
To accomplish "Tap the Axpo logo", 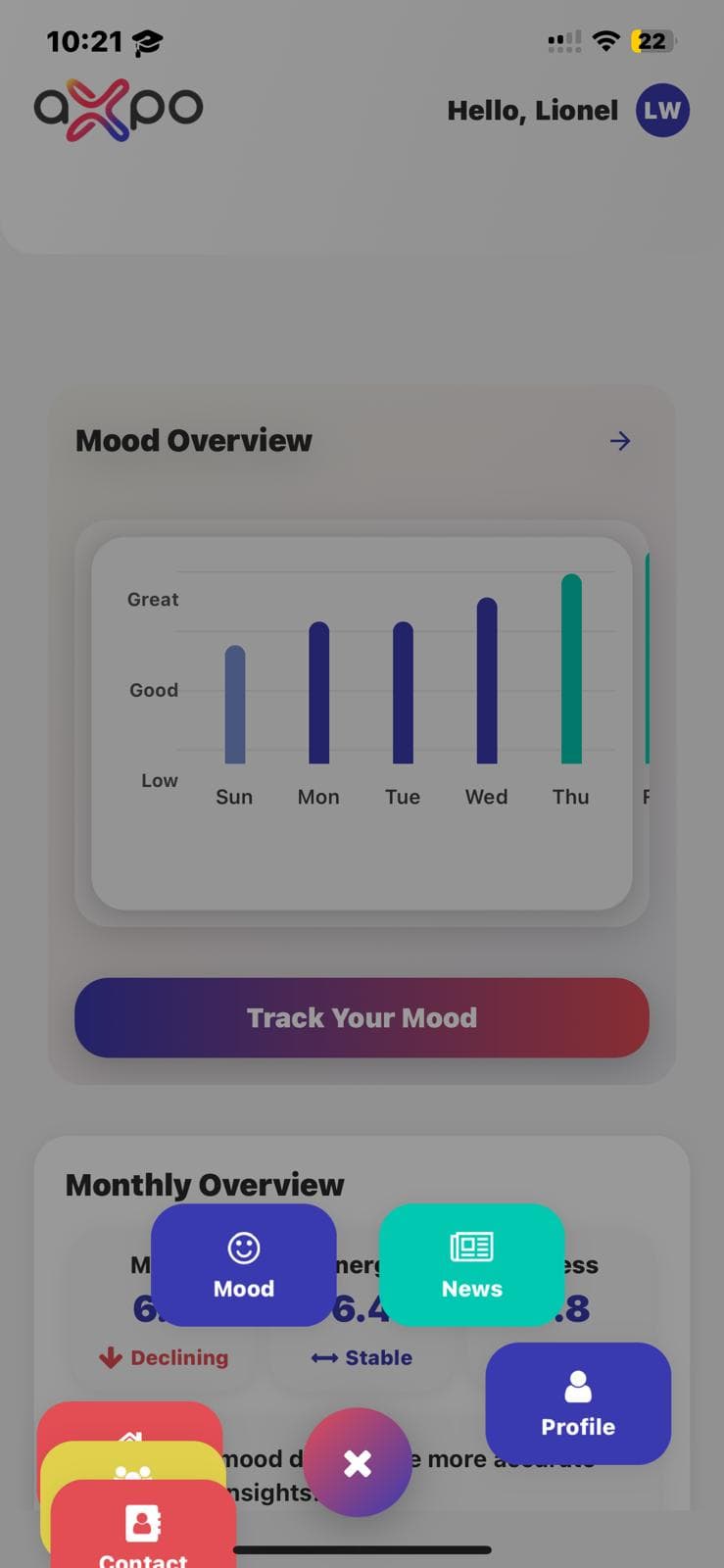I will point(117,110).
